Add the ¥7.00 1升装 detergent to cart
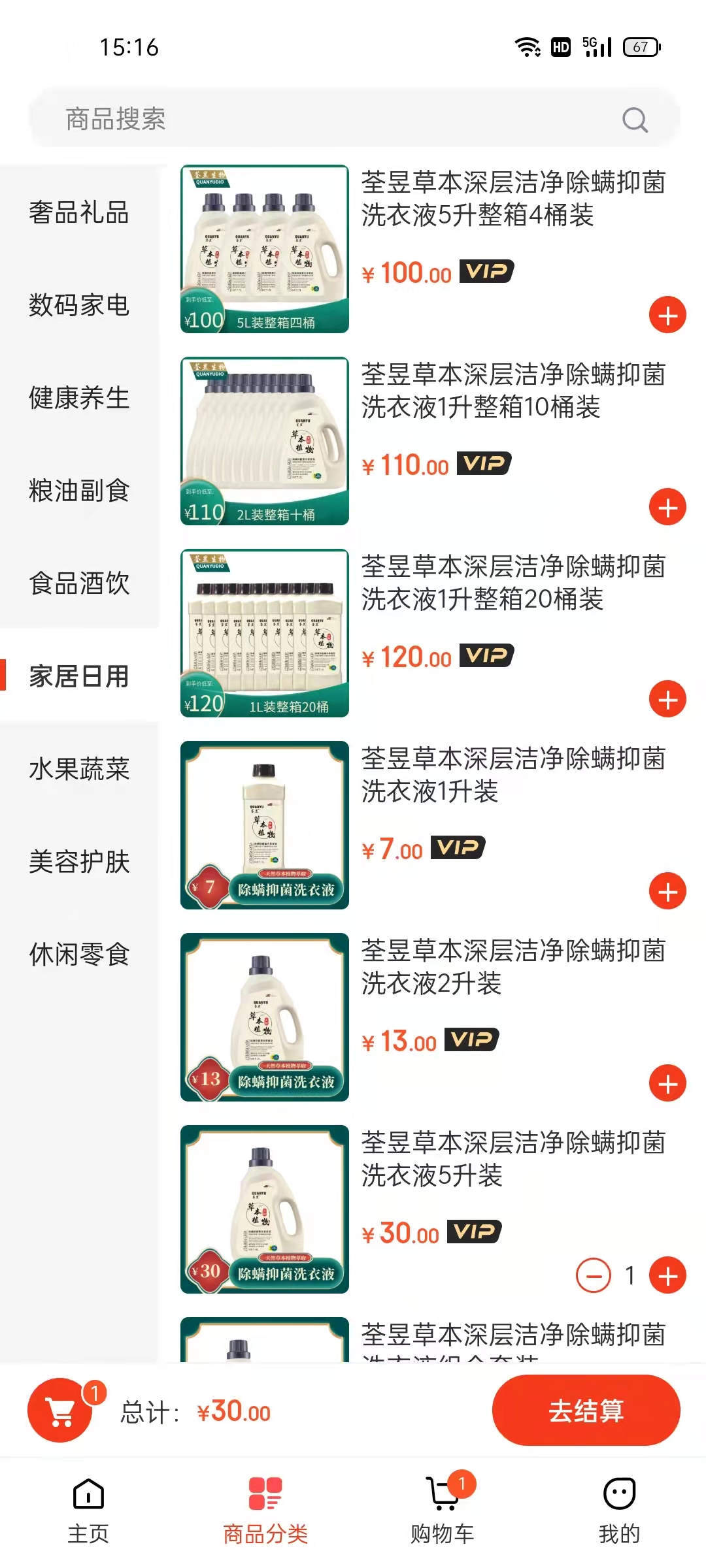Viewport: 706px width, 1568px height. [667, 892]
